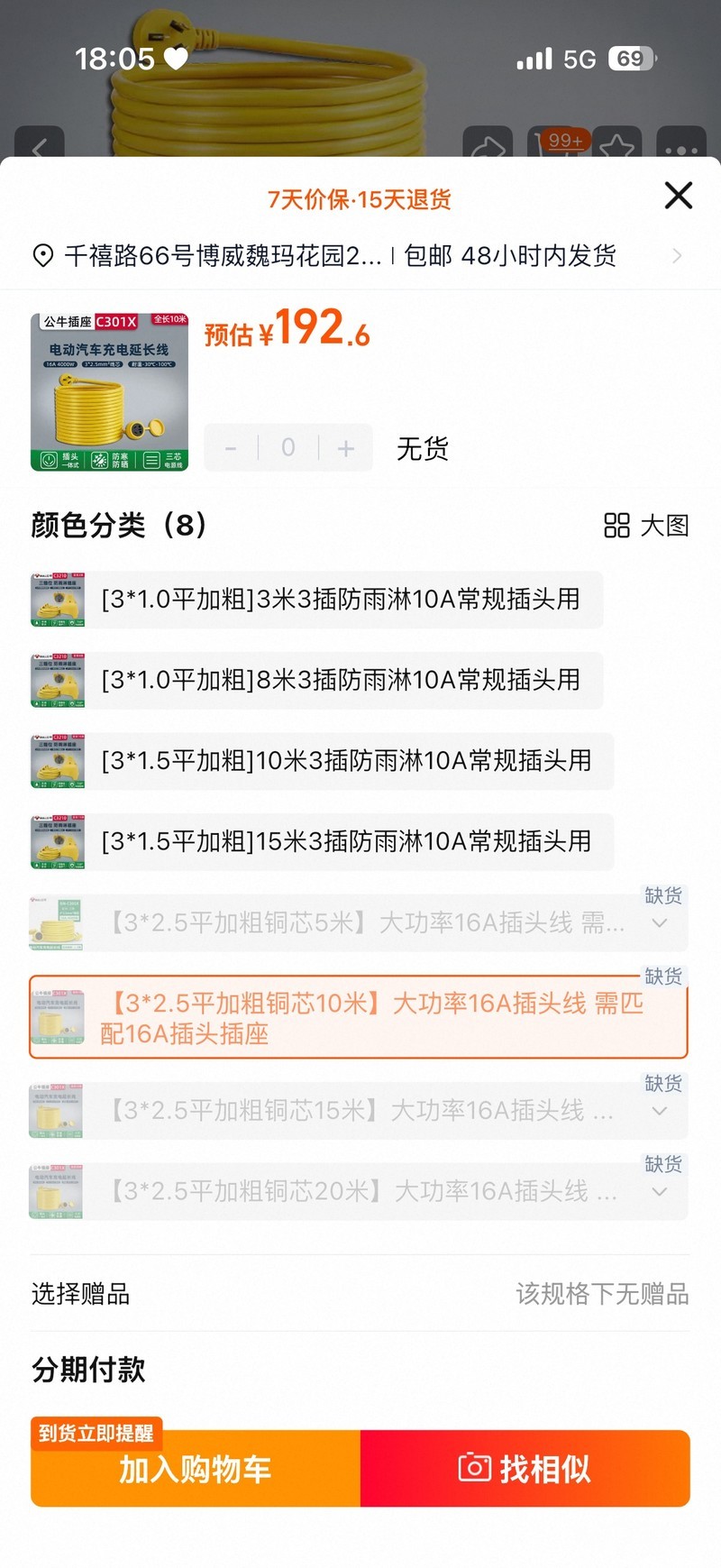Select the 3*1.5平 15米 10A option
721x1568 pixels.
(346, 841)
